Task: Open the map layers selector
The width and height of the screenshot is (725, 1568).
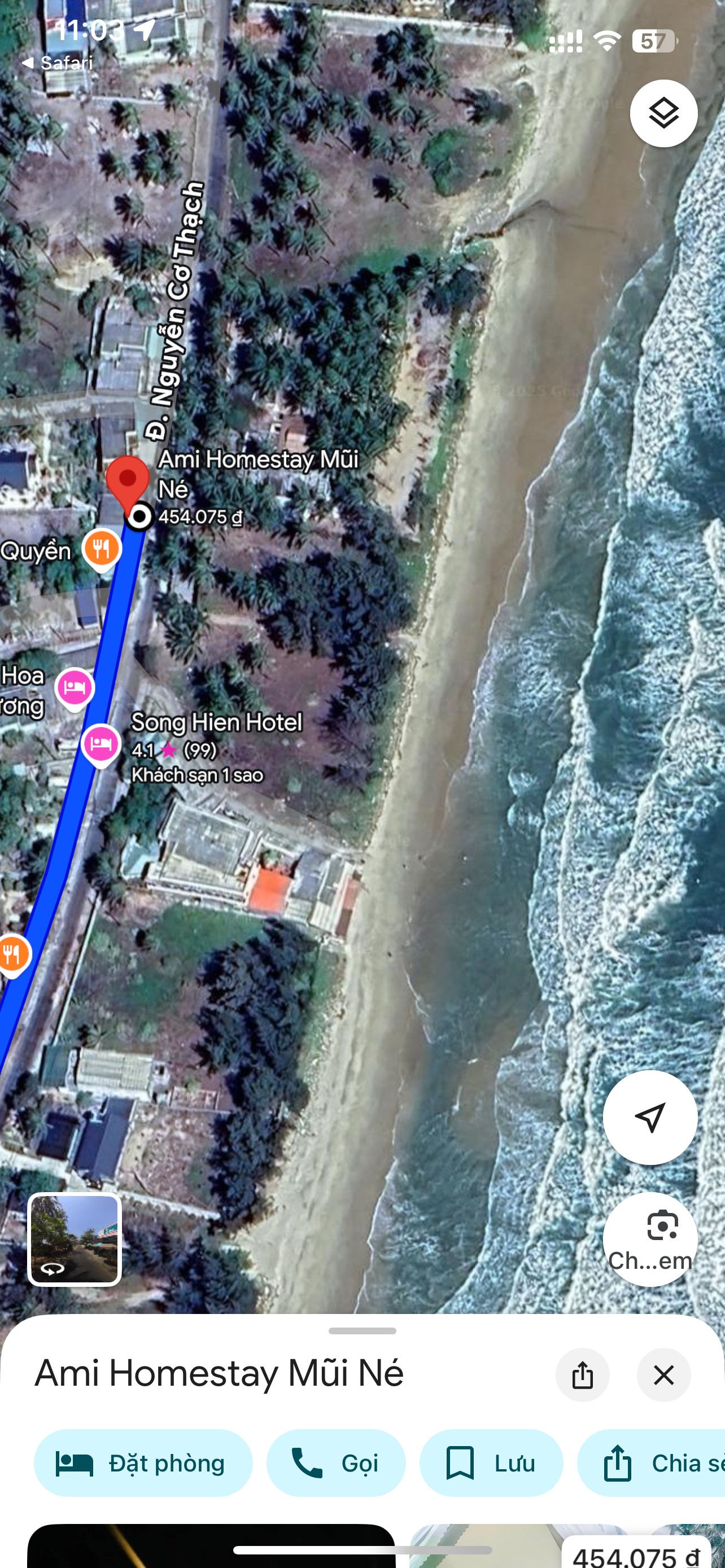Action: coord(663,113)
